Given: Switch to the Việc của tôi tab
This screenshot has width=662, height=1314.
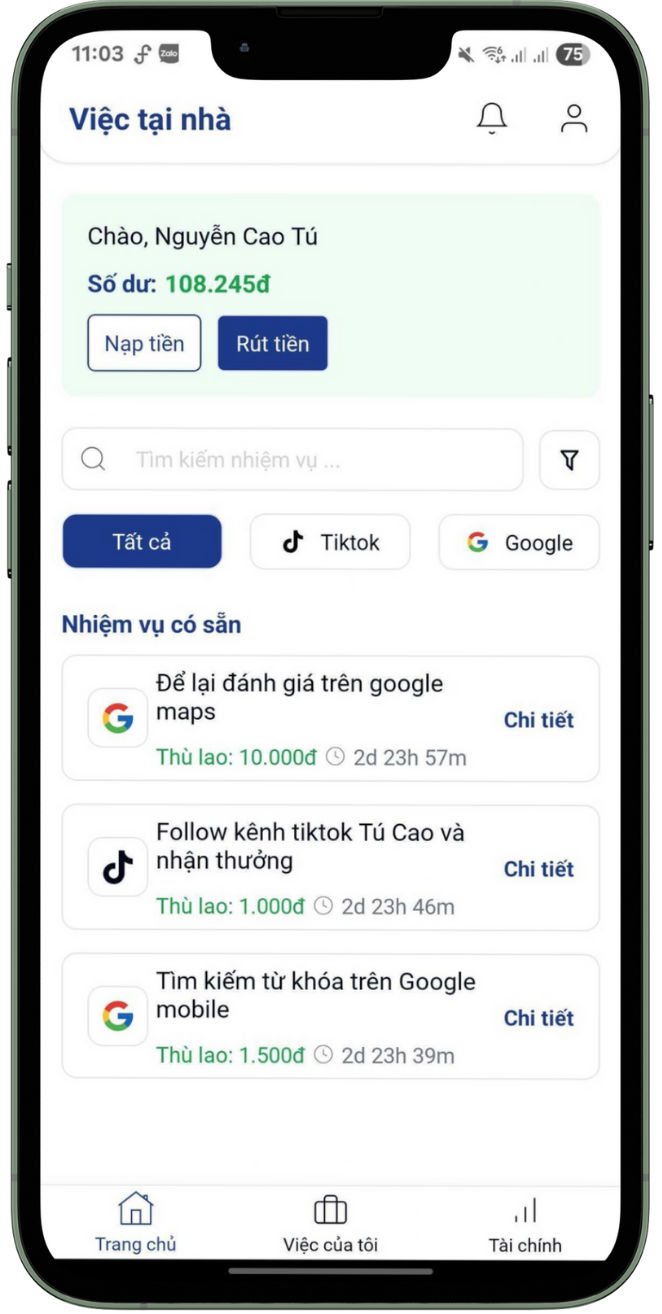Looking at the screenshot, I should coord(330,1223).
